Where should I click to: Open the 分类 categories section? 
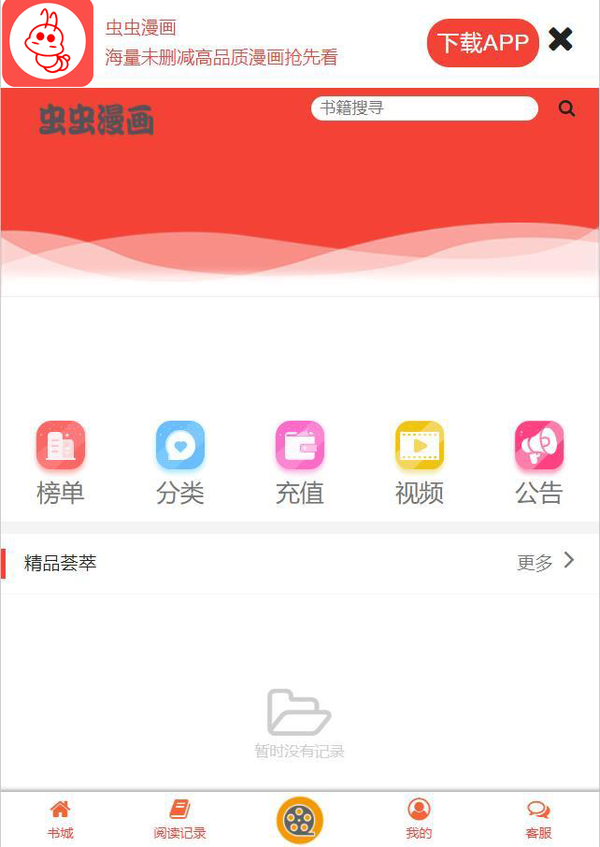coord(180,463)
